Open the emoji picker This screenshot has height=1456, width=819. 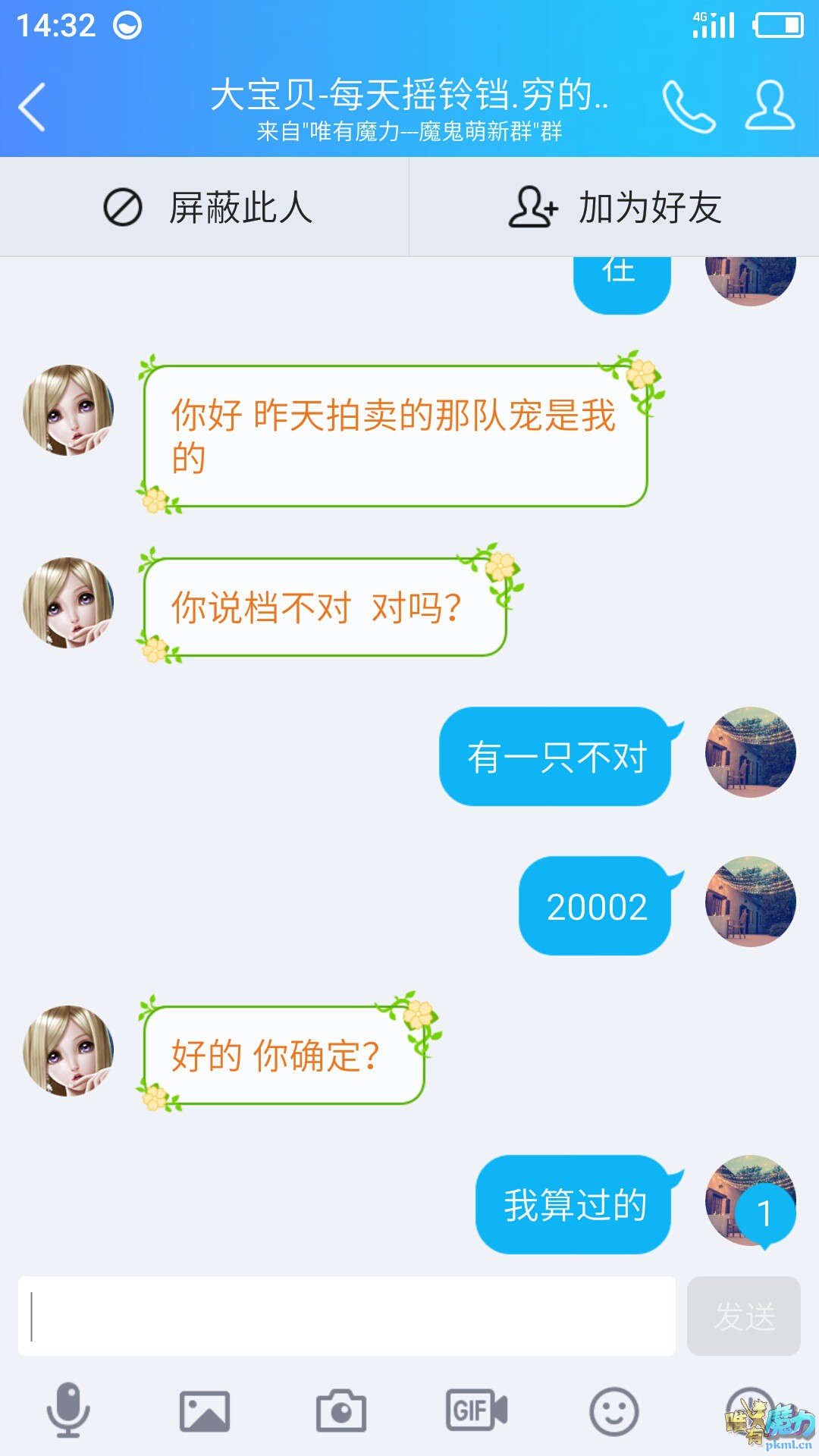click(613, 1410)
